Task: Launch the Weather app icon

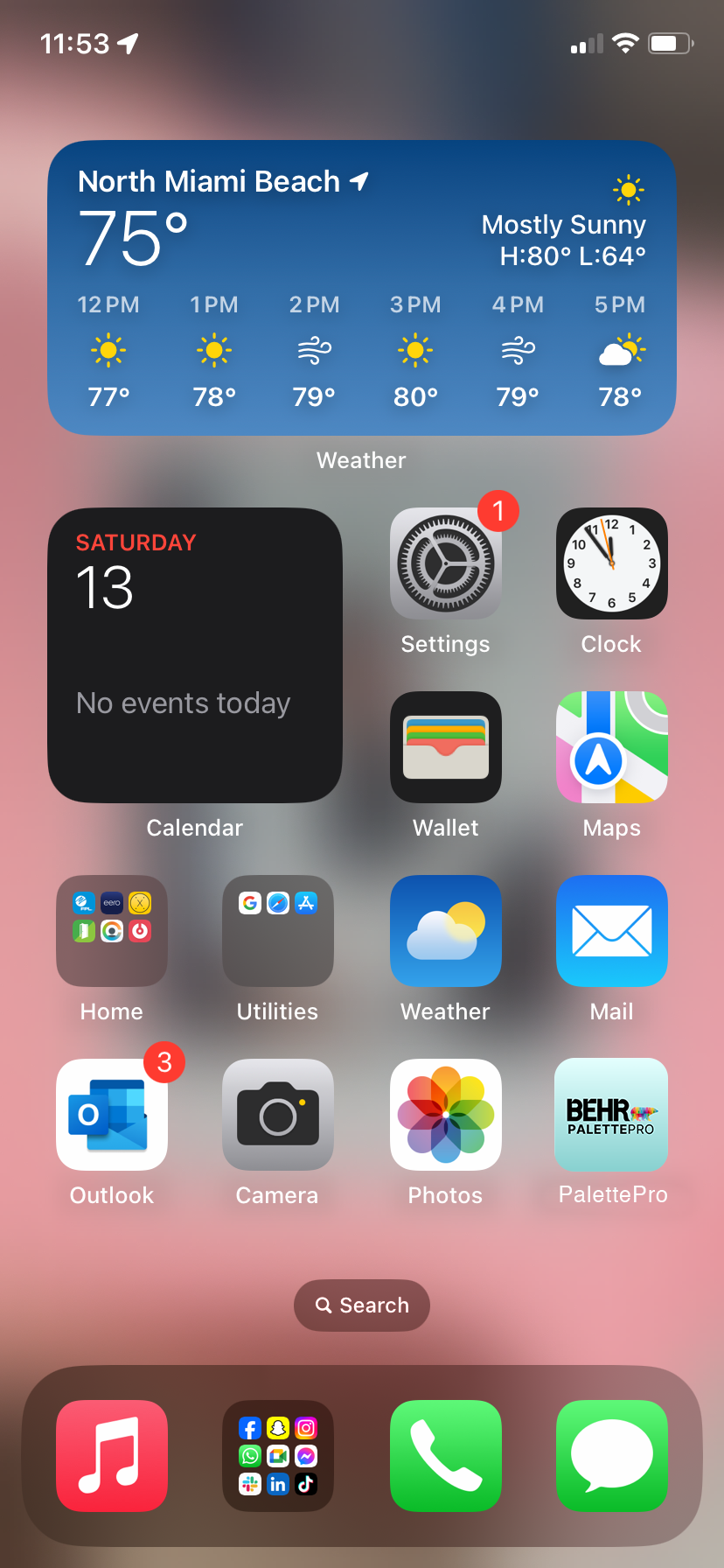Action: (x=446, y=931)
